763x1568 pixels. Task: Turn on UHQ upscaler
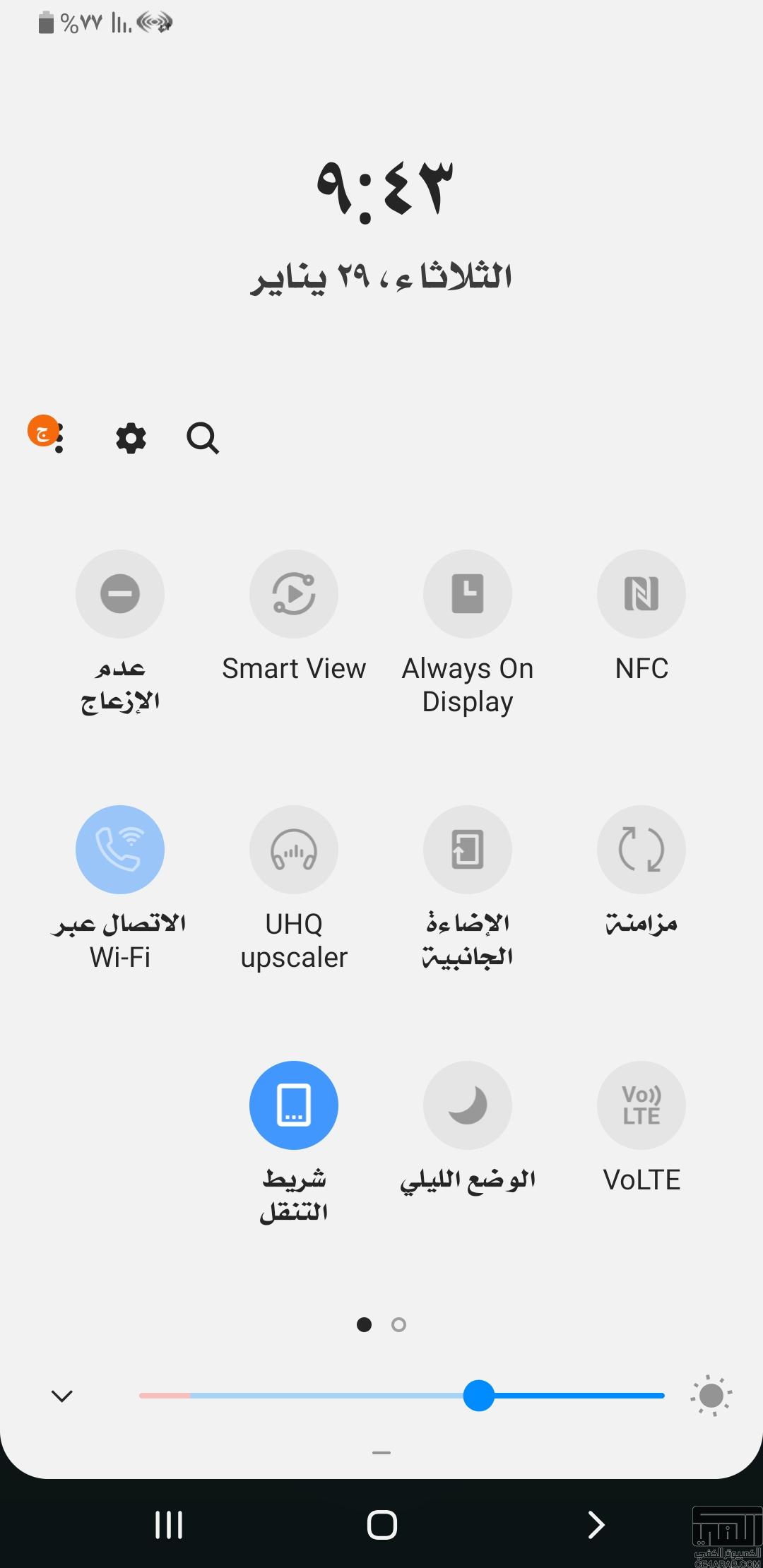click(x=294, y=850)
